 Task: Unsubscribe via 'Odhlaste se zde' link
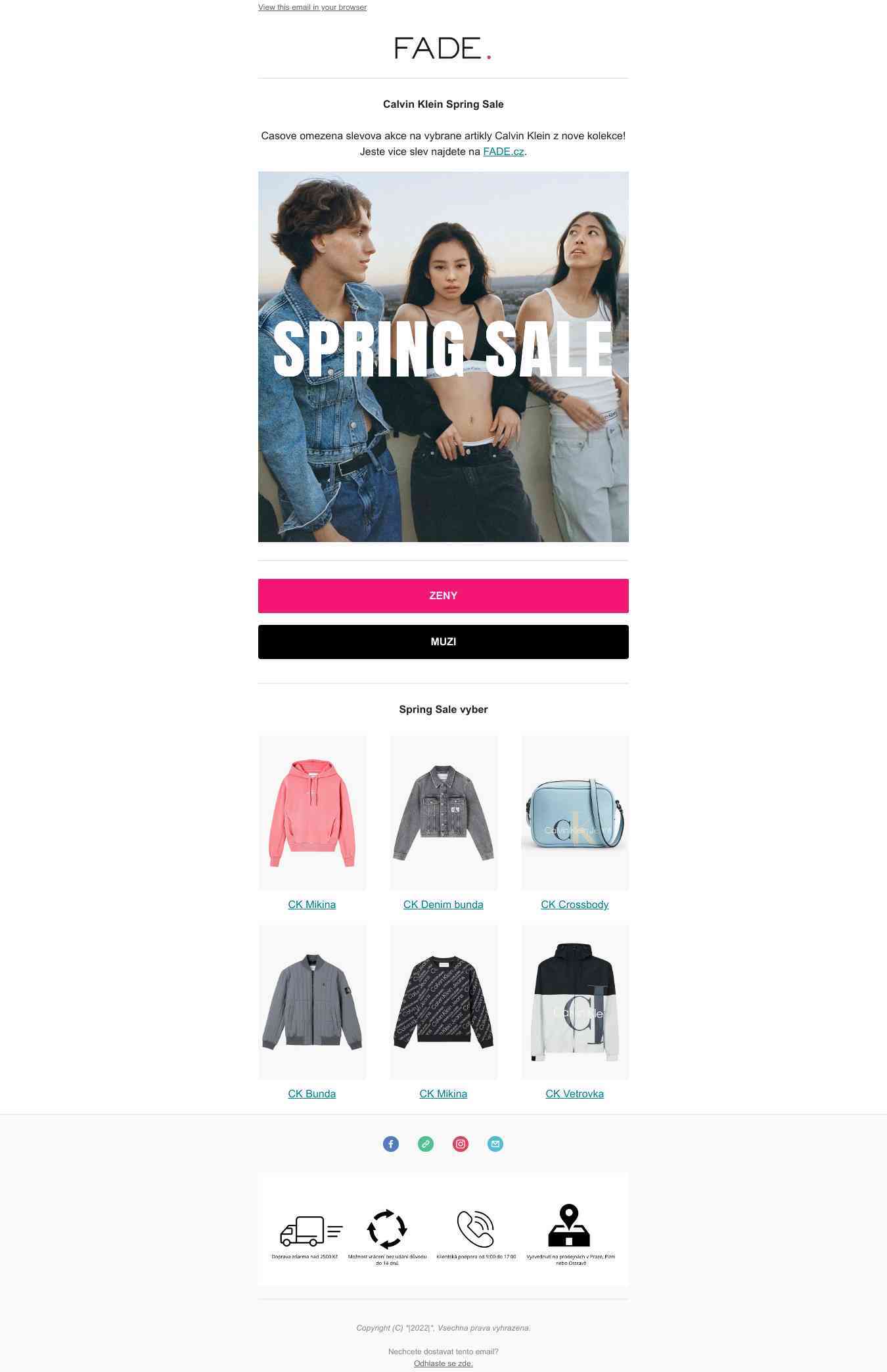pos(443,1363)
